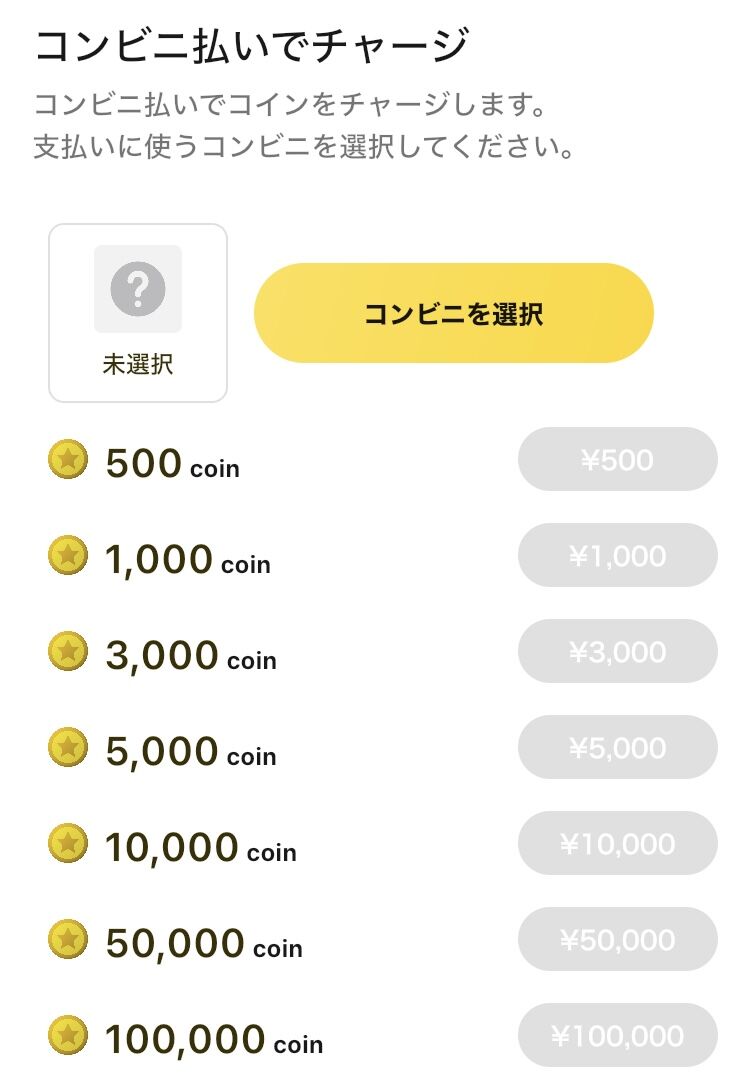Click the question mark placeholder icon

tap(137, 288)
